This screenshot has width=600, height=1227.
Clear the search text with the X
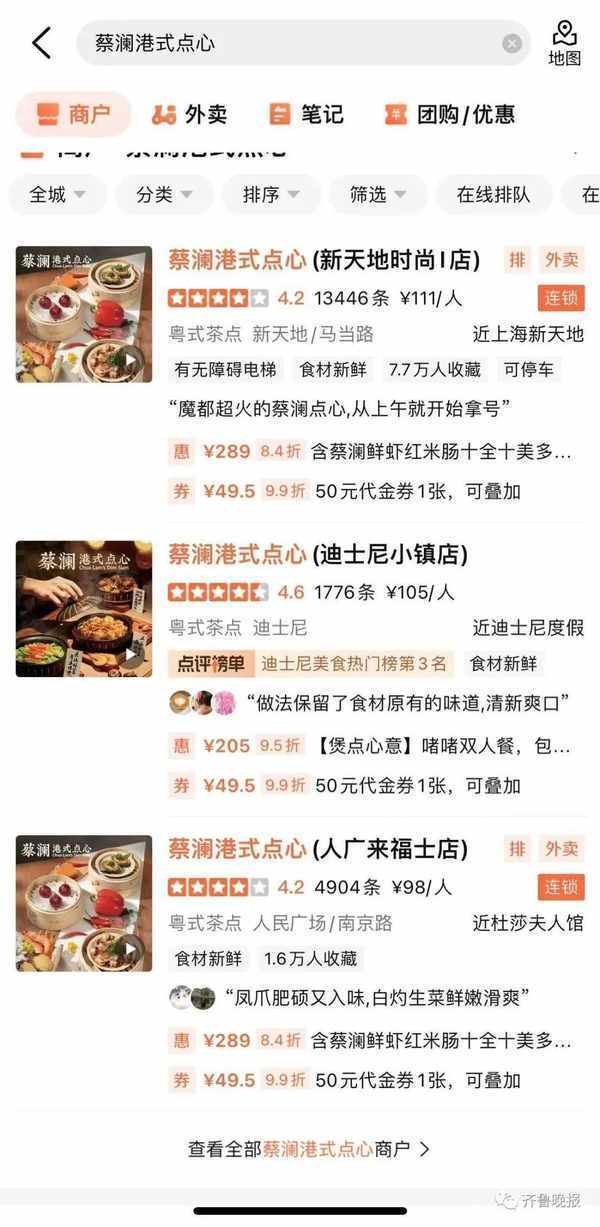(512, 43)
